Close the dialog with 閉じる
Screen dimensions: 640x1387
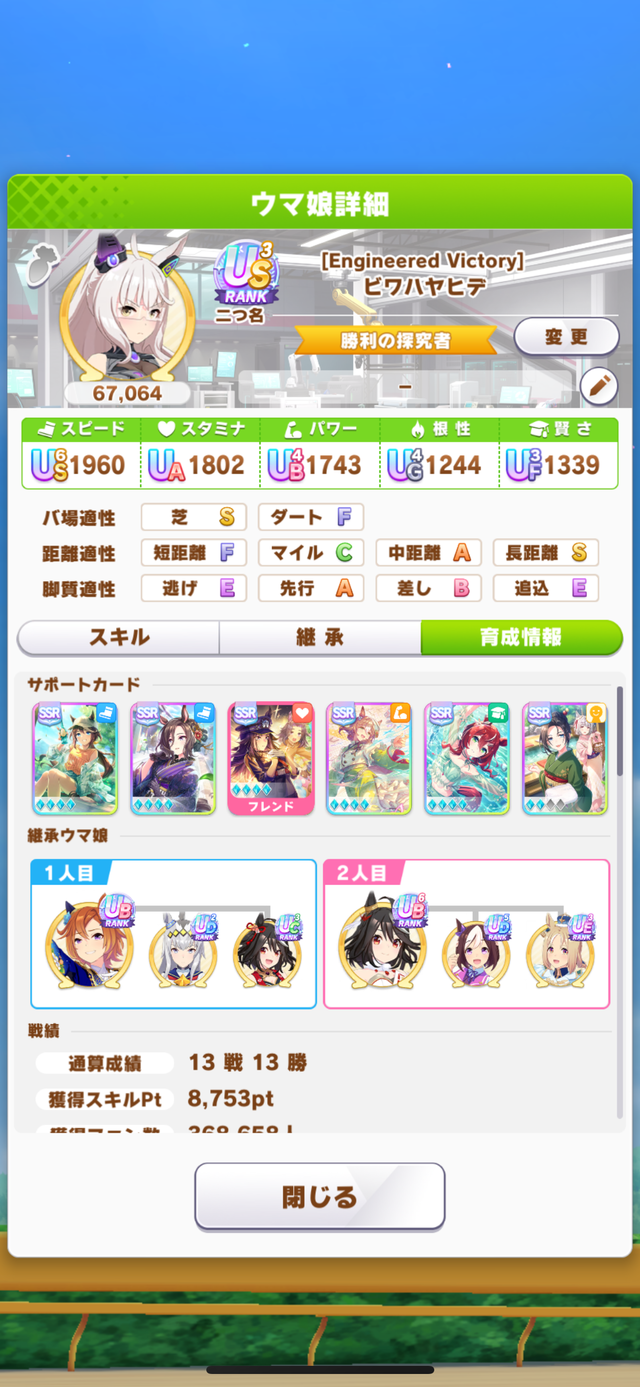[319, 1196]
